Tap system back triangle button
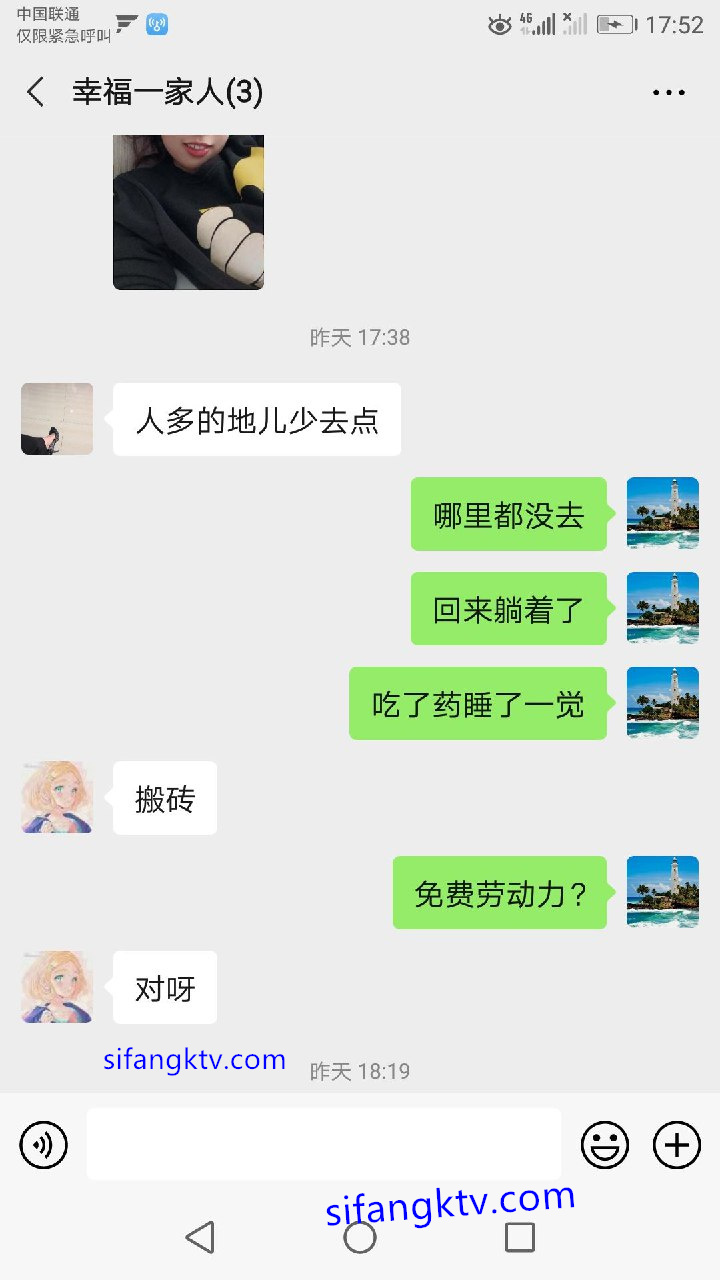 201,1237
